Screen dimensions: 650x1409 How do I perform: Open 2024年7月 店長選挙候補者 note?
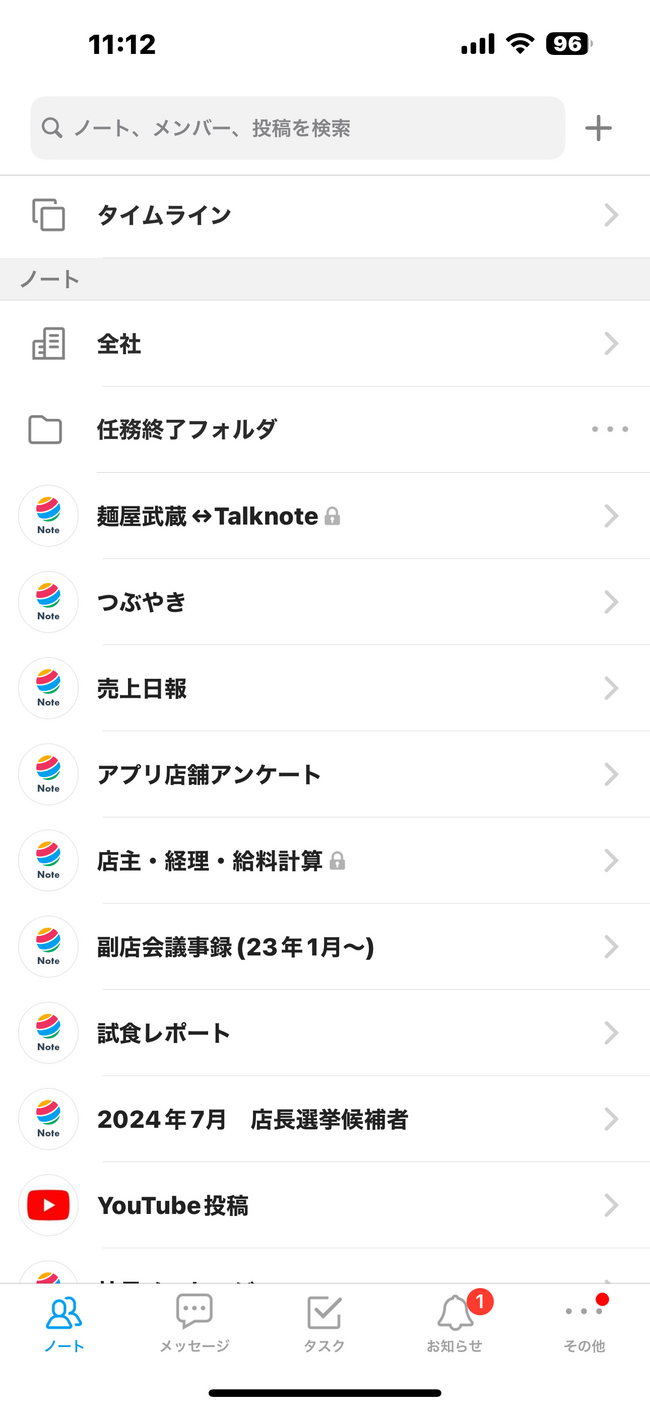tap(324, 1119)
